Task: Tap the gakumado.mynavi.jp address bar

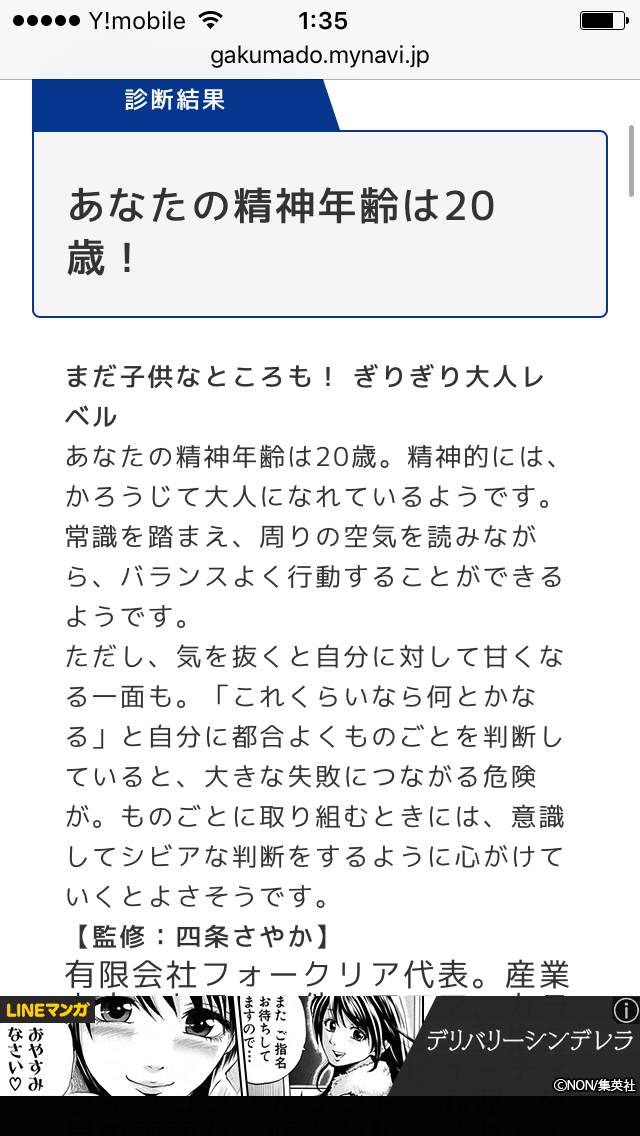Action: (320, 56)
